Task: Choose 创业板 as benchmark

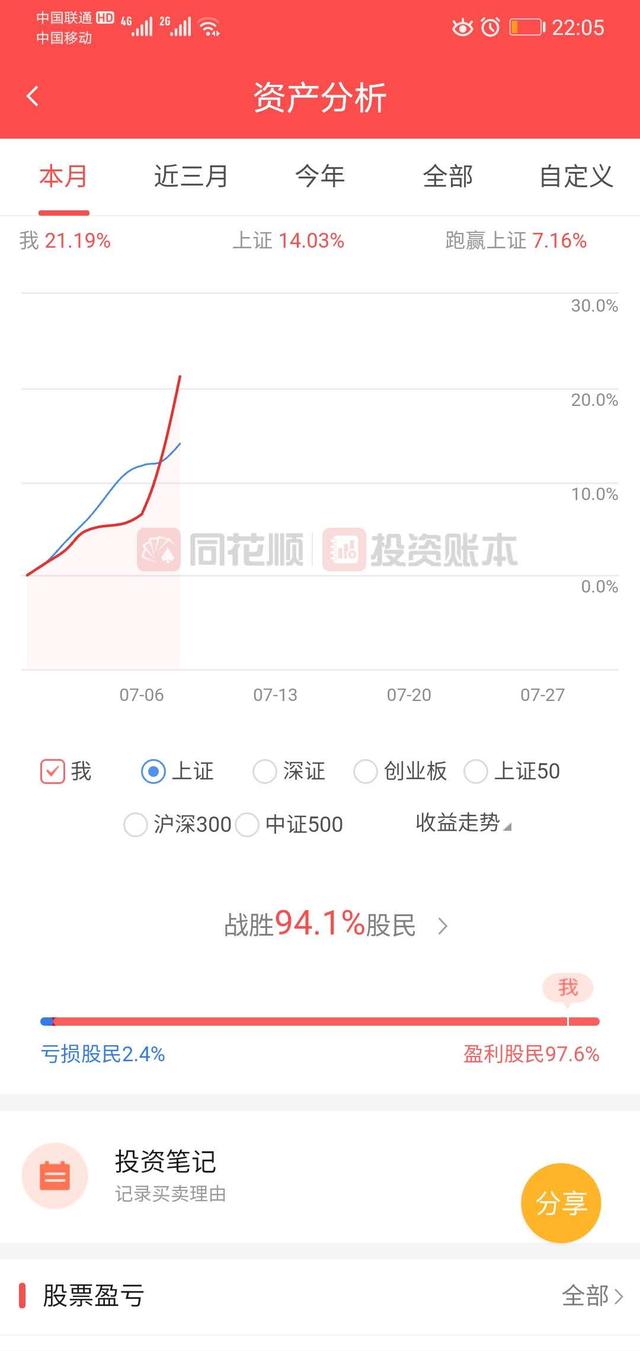Action: [x=366, y=772]
